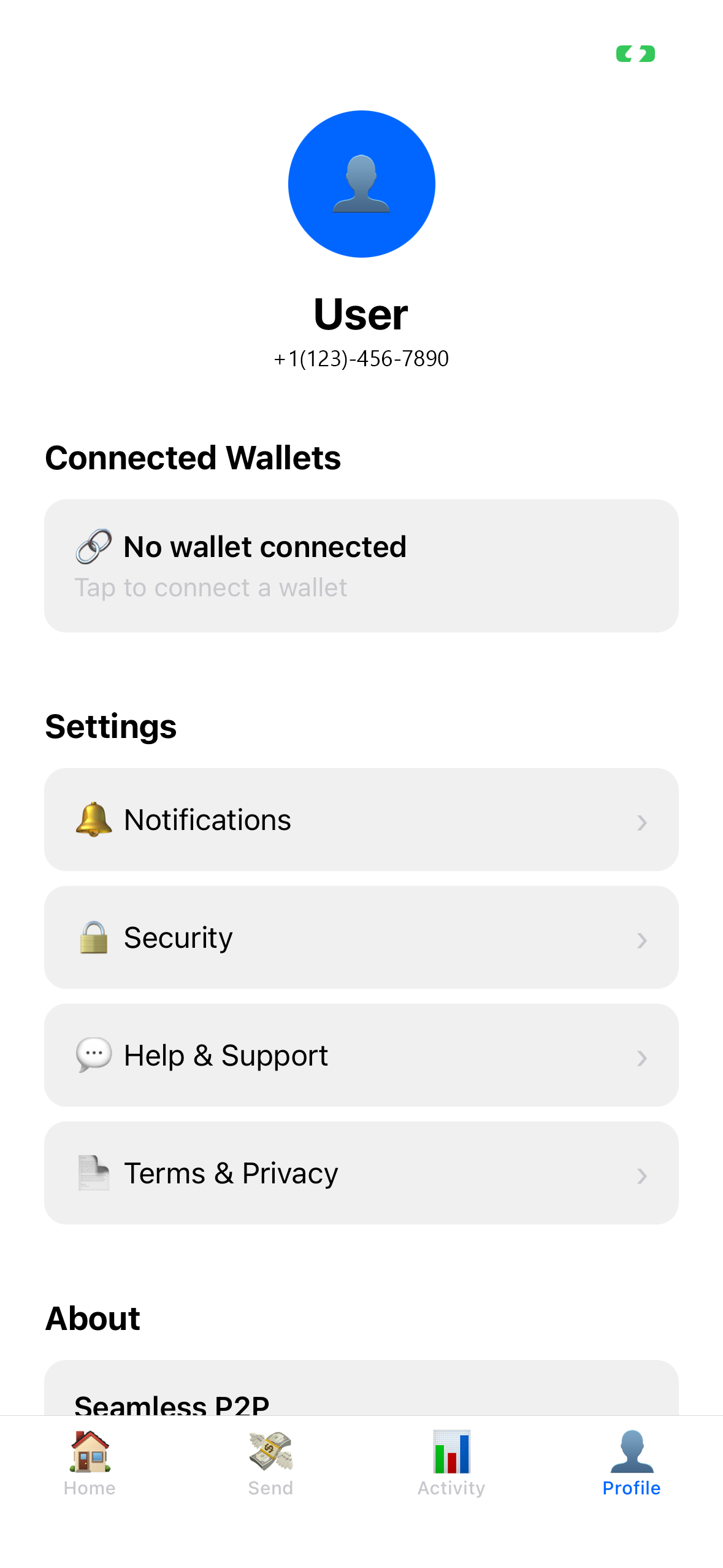Open the Seamless P2P about card
This screenshot has width=723, height=1568.
pos(361,1405)
